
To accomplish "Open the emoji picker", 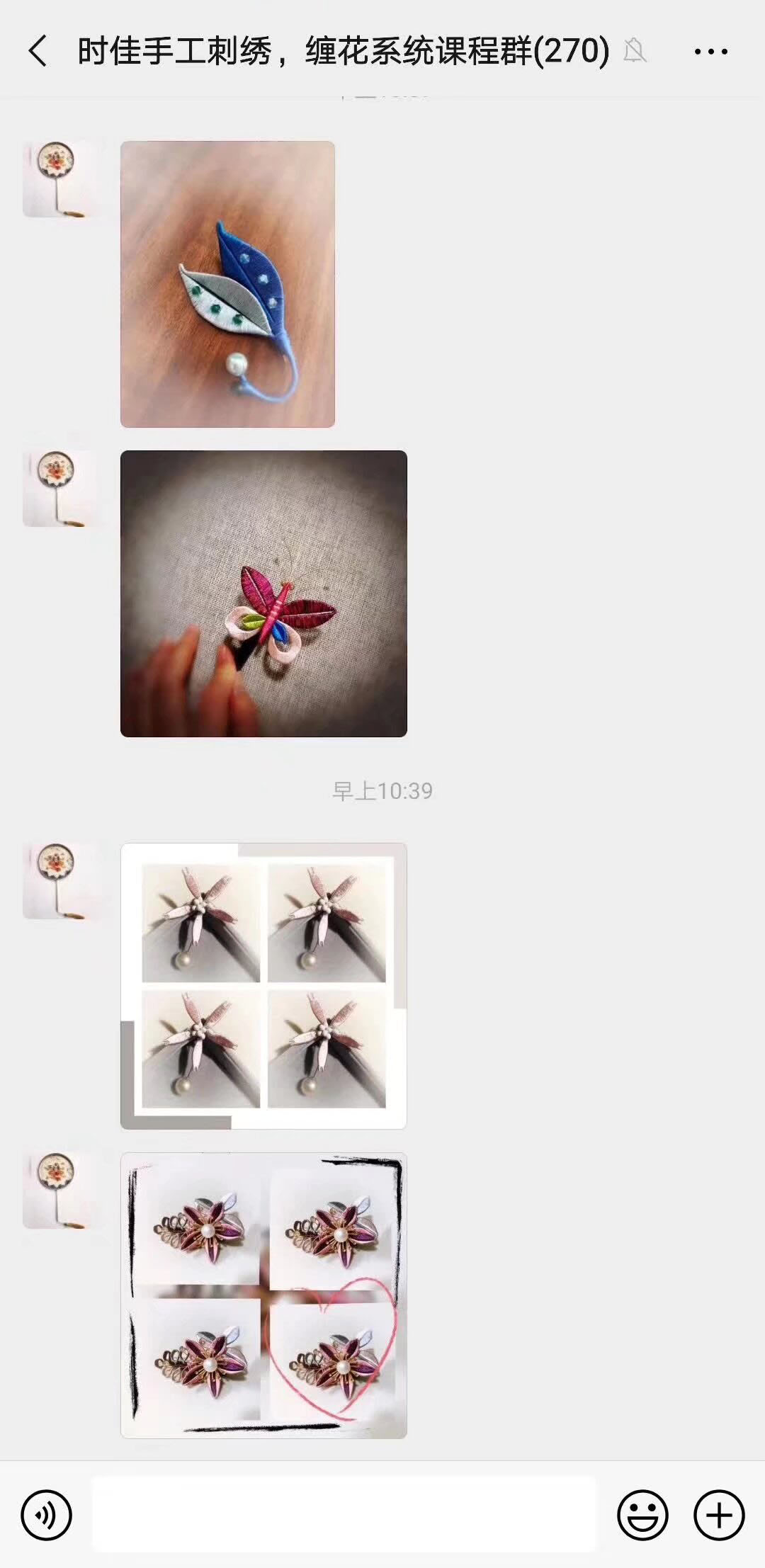I will tap(642, 1516).
